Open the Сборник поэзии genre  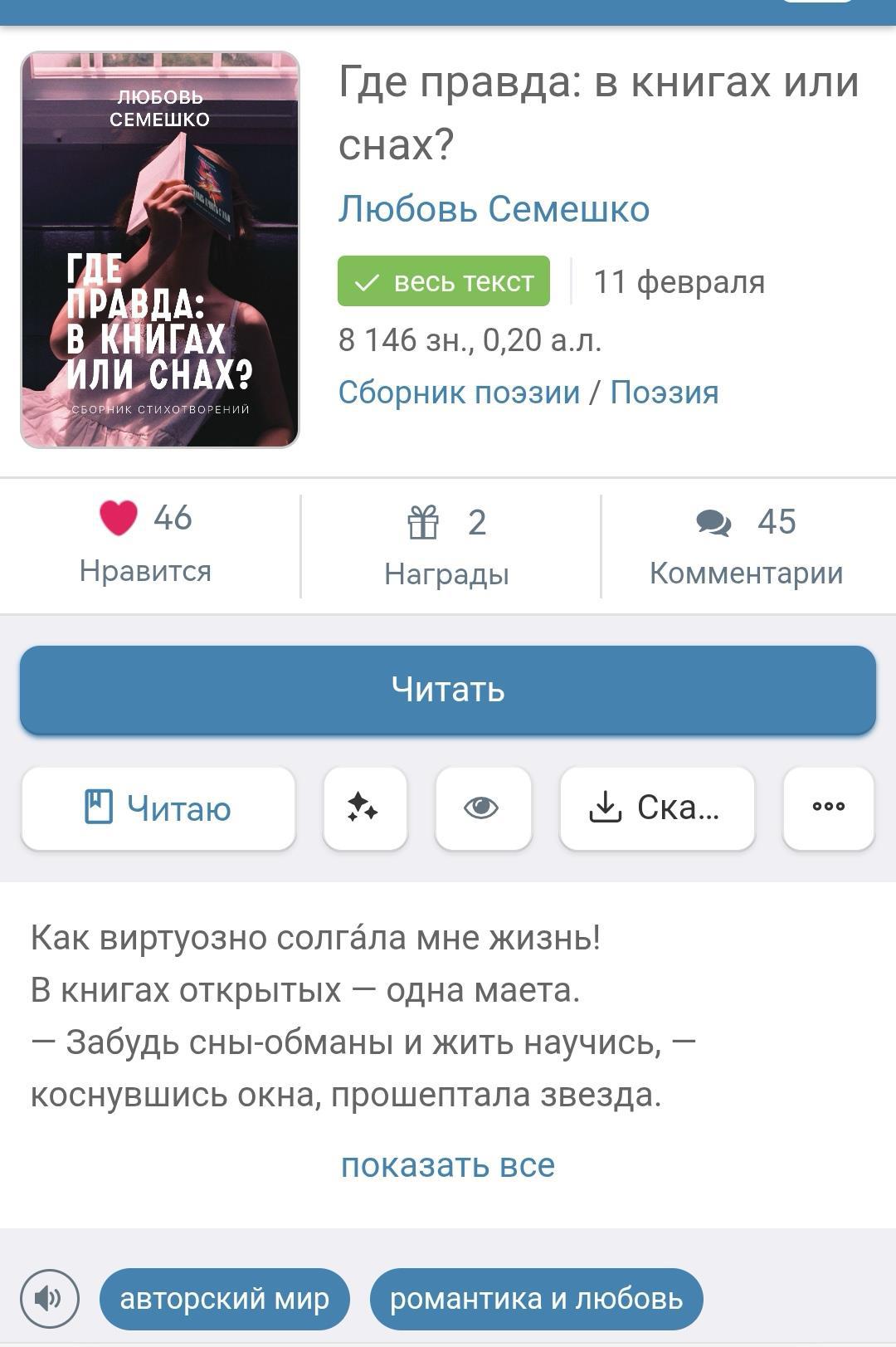pyautogui.click(x=459, y=393)
